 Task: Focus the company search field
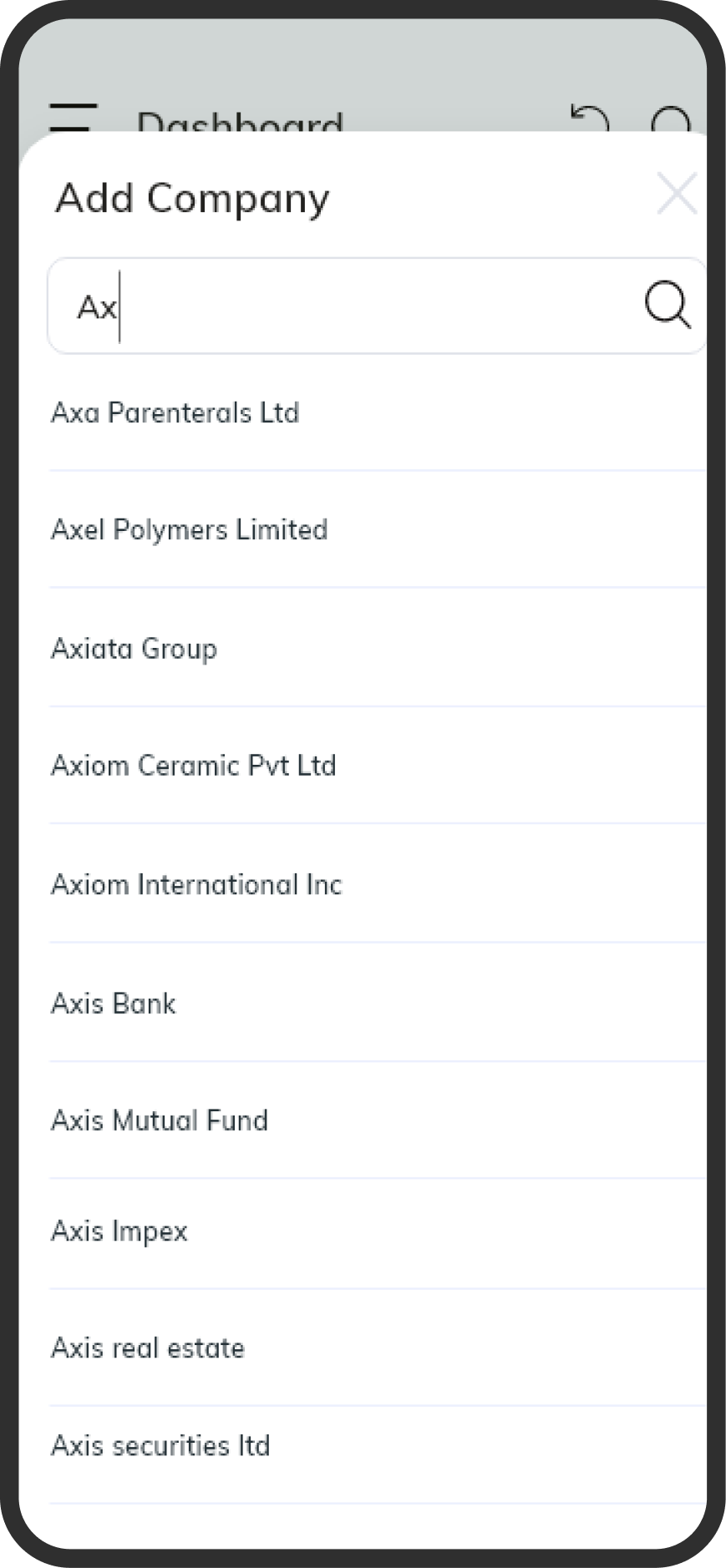point(377,306)
